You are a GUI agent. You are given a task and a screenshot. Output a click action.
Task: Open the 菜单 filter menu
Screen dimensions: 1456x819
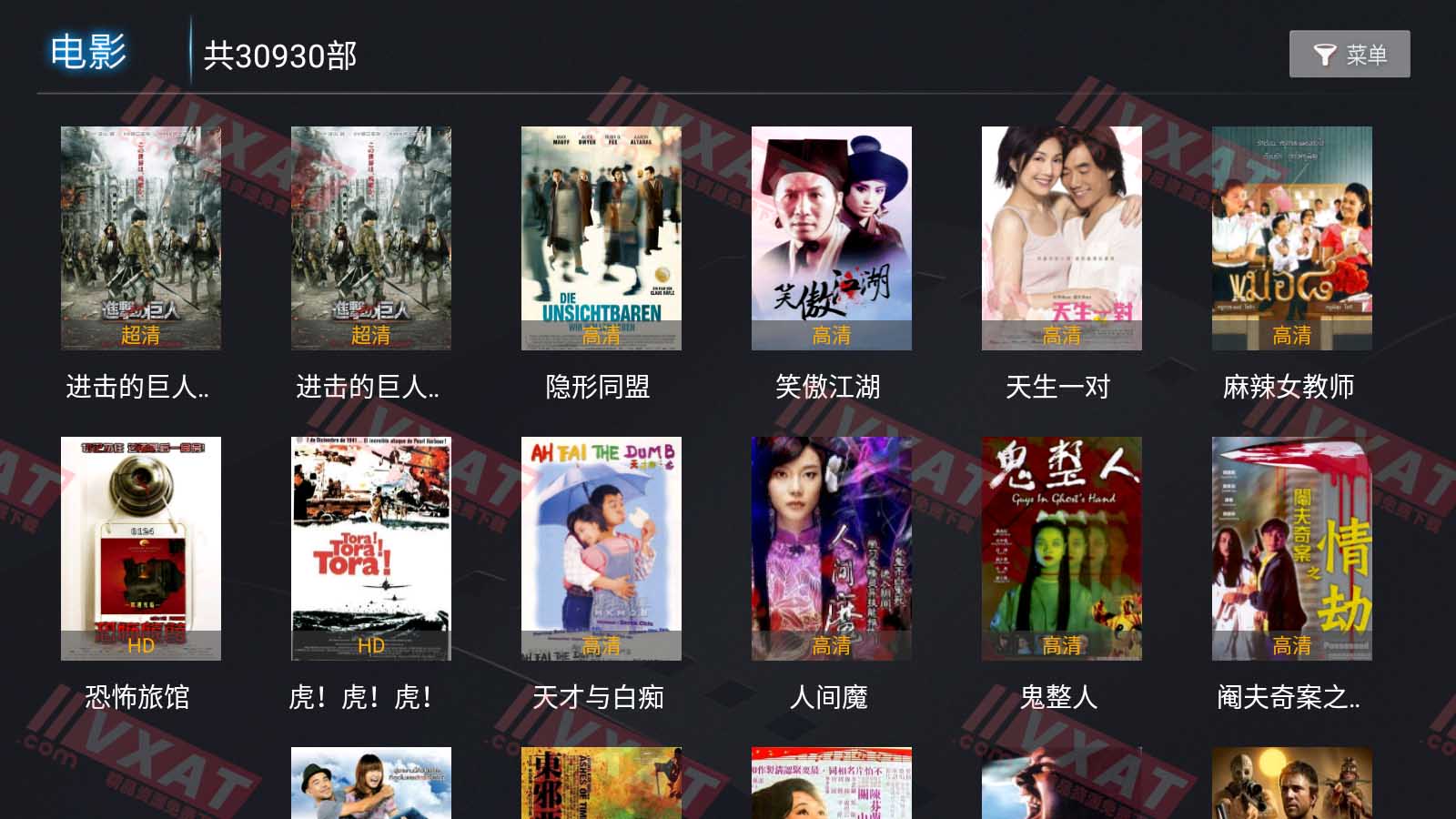coord(1349,55)
